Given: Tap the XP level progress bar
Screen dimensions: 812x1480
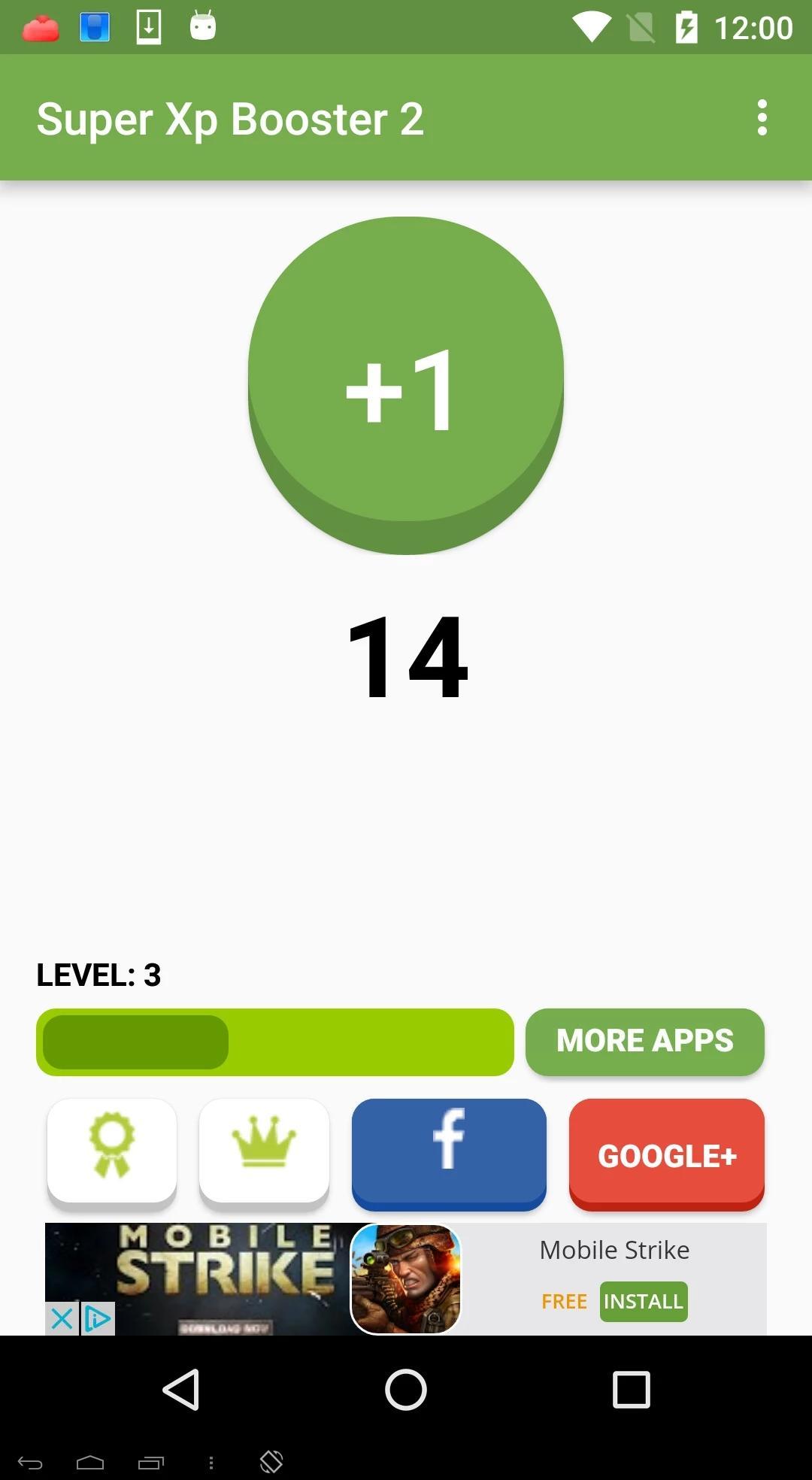Looking at the screenshot, I should (275, 1042).
